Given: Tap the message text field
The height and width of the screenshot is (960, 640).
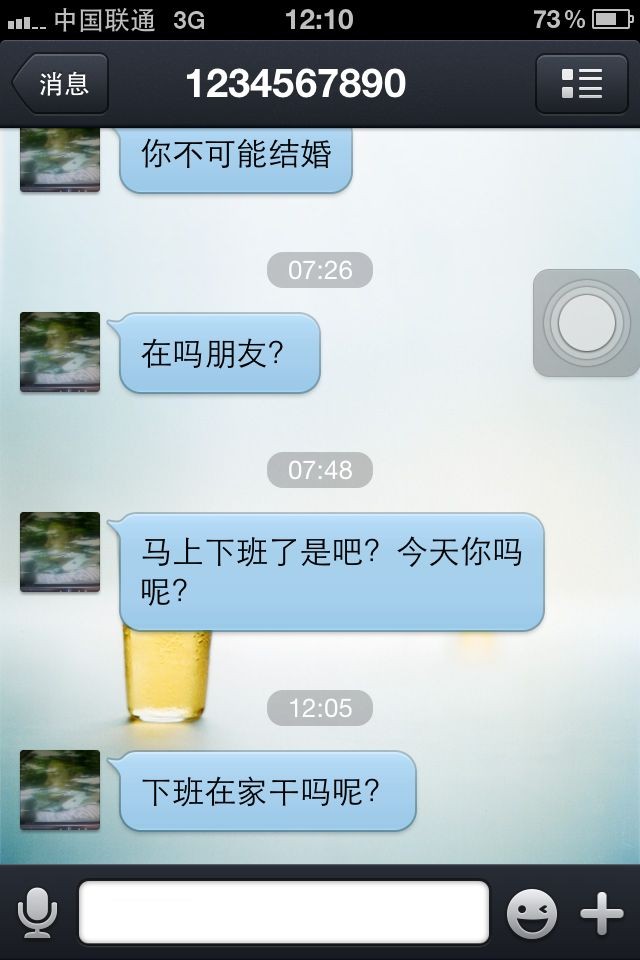Looking at the screenshot, I should [283, 912].
